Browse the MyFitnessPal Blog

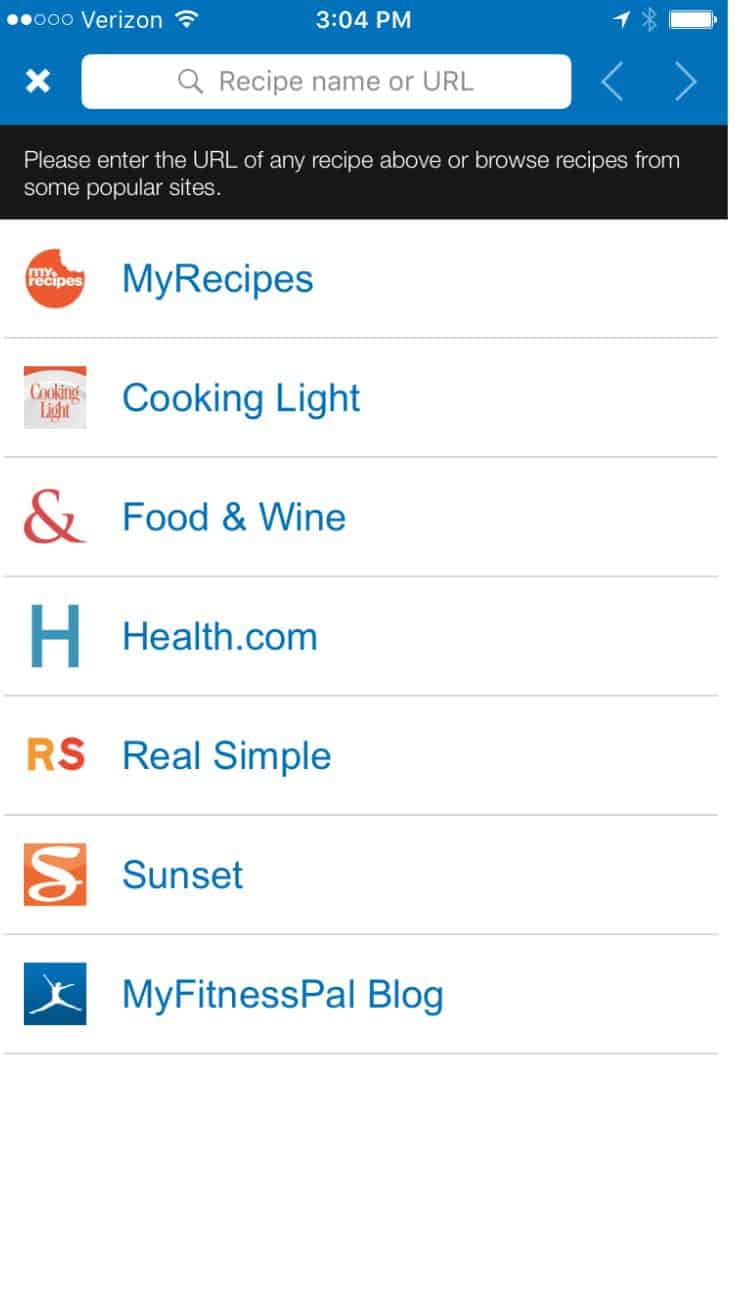(x=361, y=994)
